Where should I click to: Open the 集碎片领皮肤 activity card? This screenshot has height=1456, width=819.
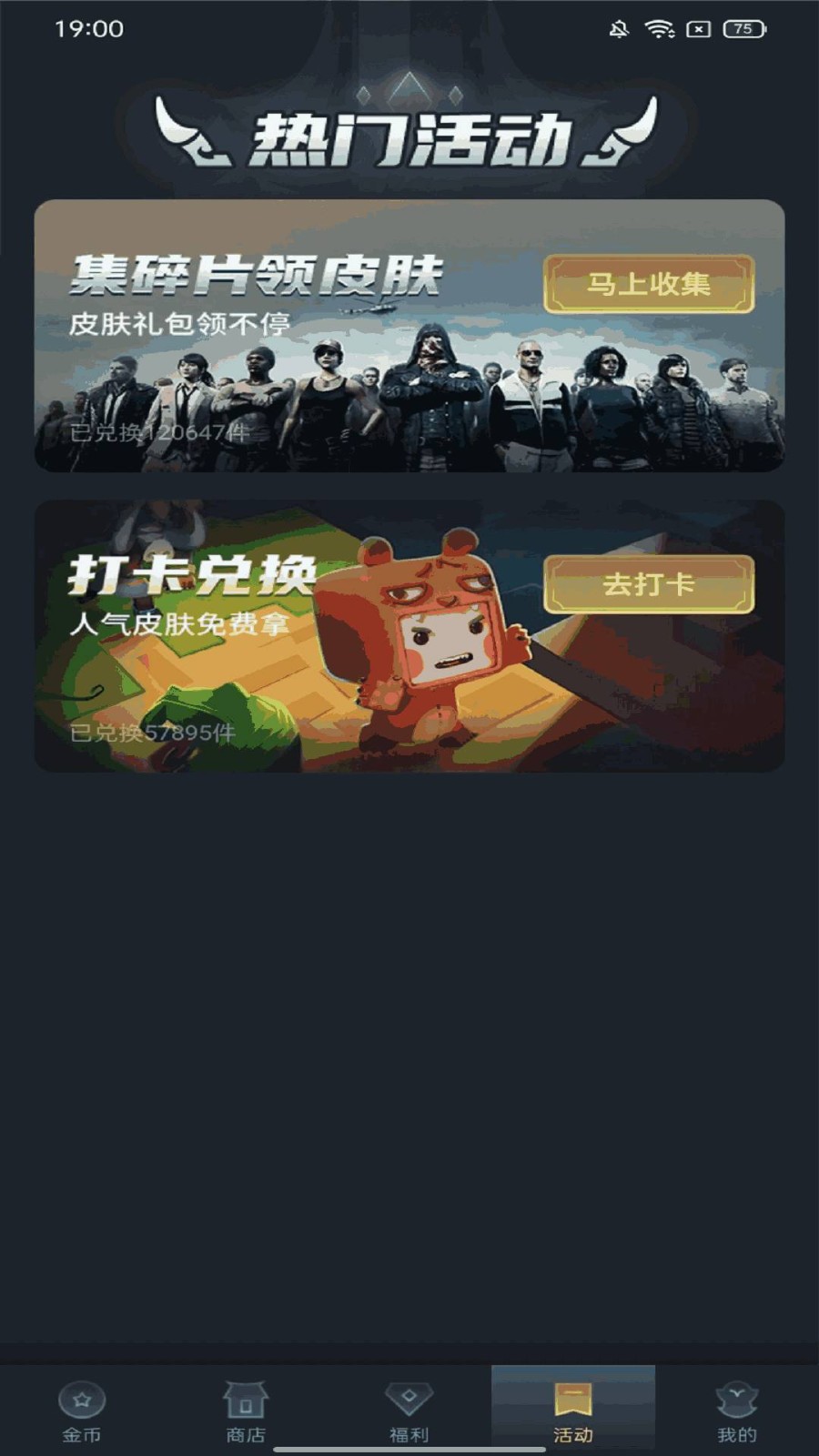coord(409,336)
